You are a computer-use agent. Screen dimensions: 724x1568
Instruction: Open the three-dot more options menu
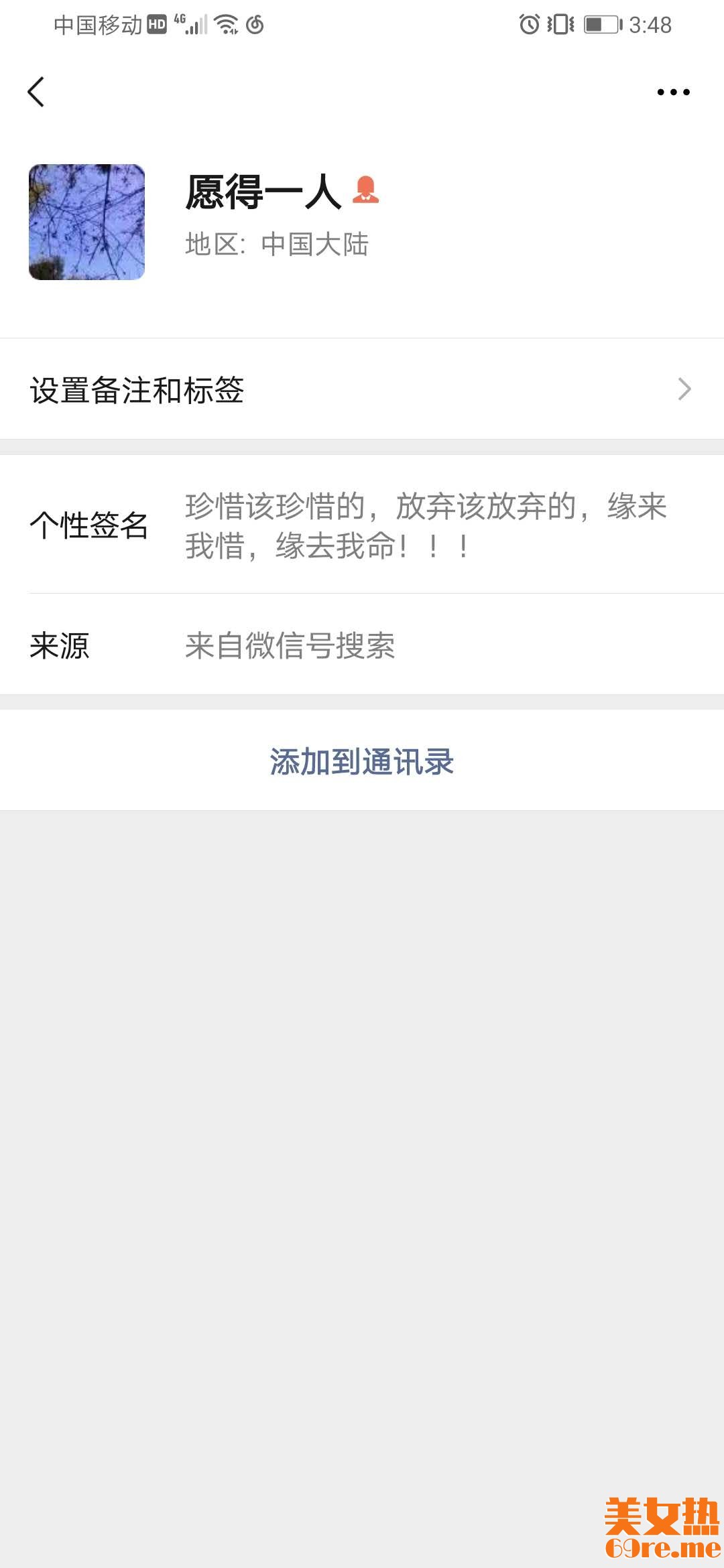point(673,92)
